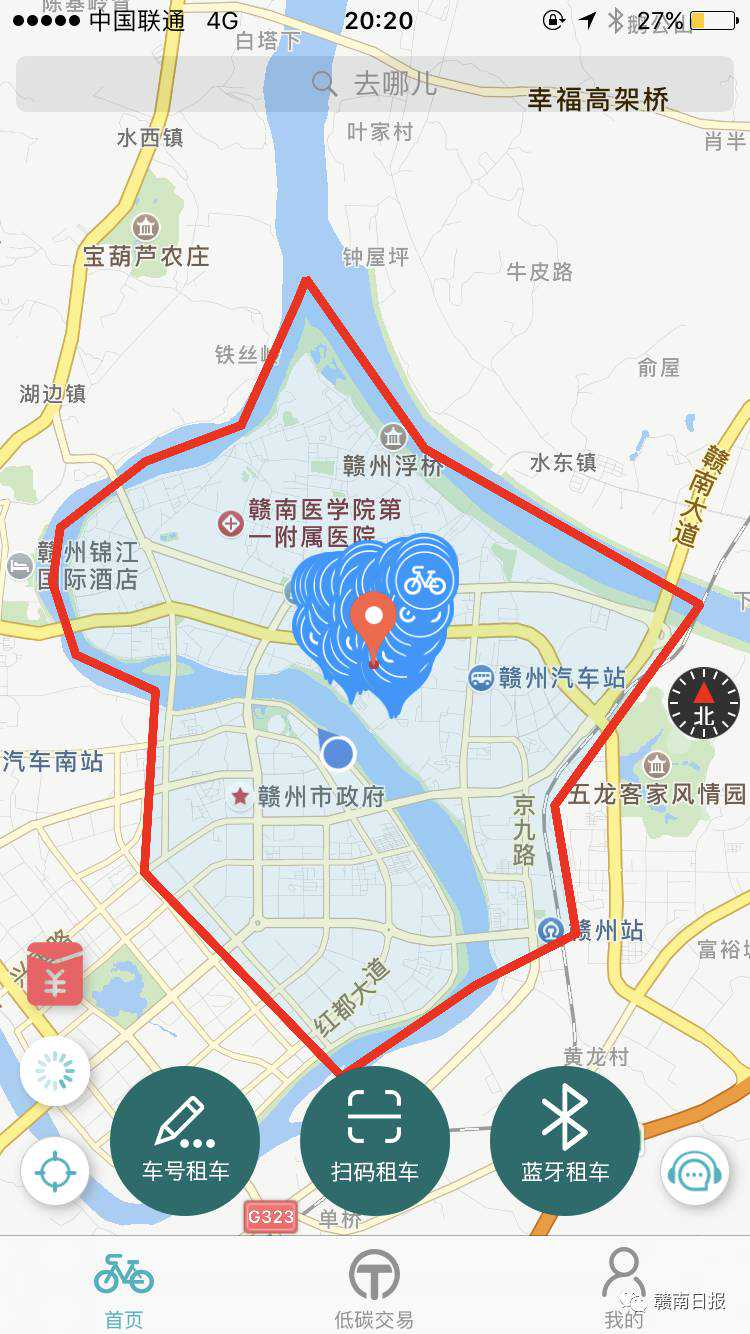Tap 扫码租车 to scan a code
Viewport: 750px width, 1334px height.
point(375,1140)
